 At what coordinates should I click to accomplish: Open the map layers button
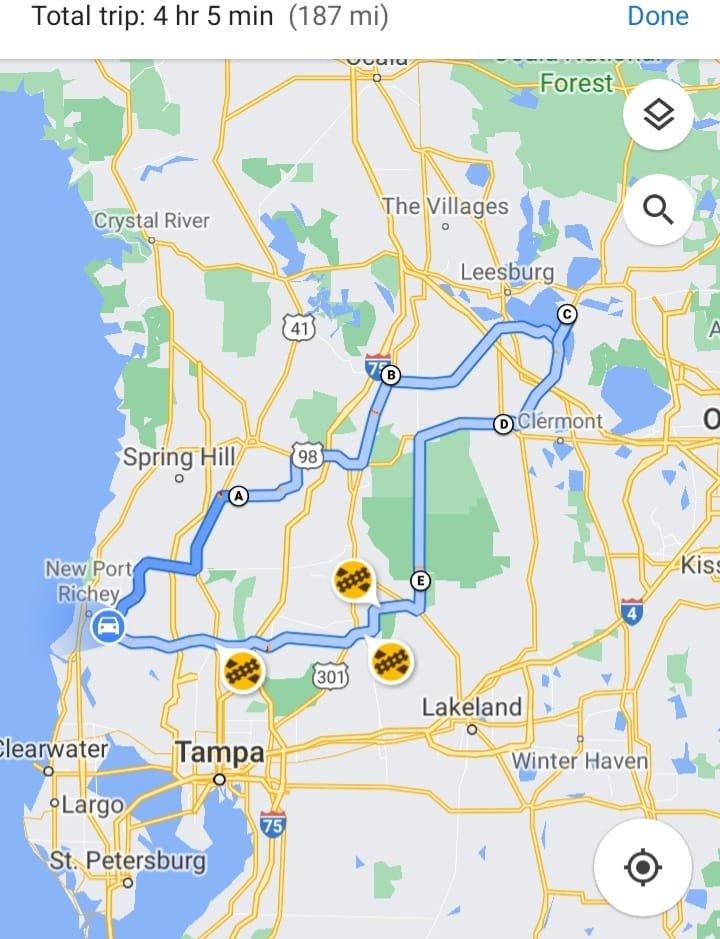coord(657,116)
